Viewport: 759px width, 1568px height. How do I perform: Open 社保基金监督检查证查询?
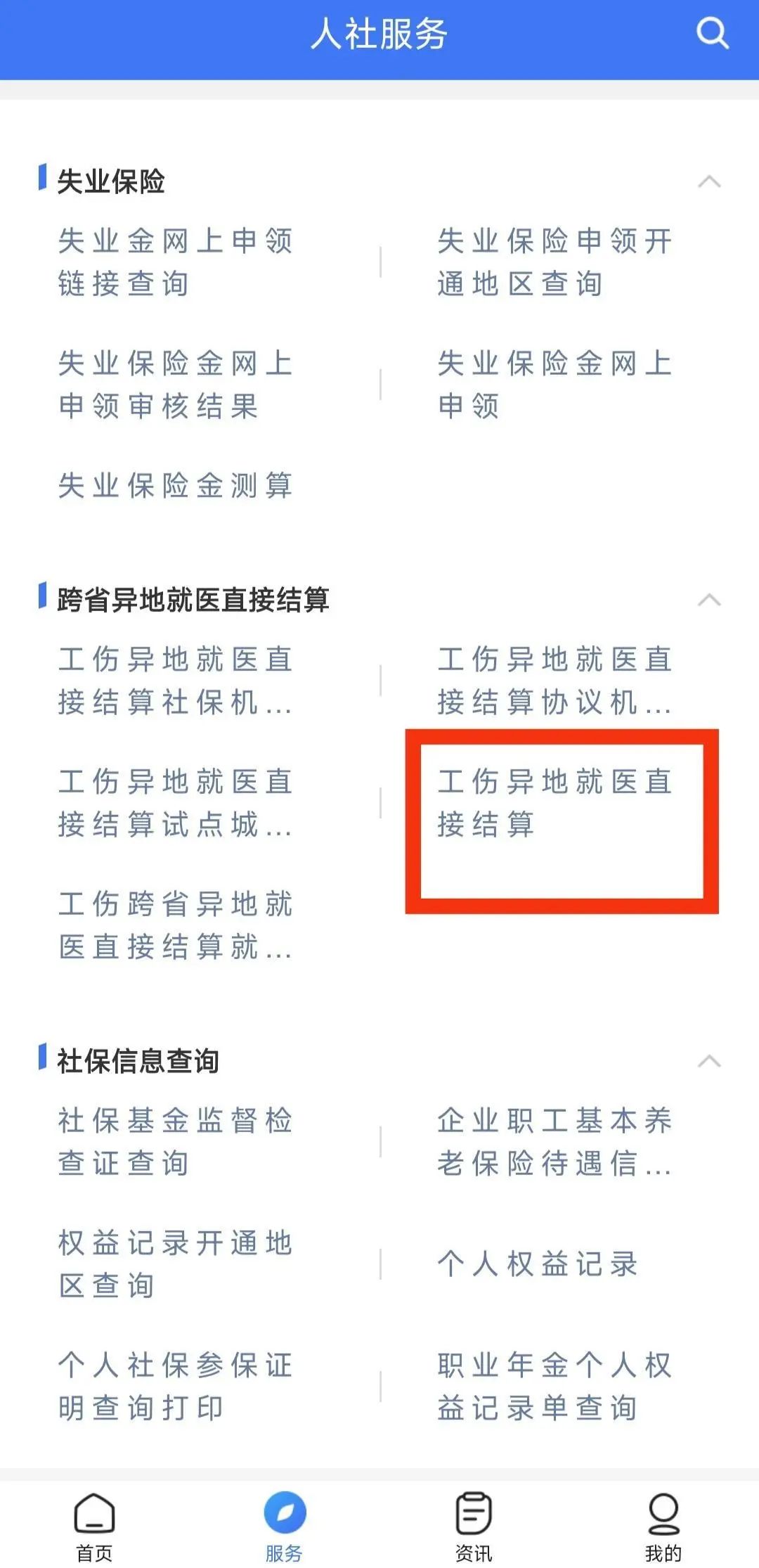coord(176,1142)
